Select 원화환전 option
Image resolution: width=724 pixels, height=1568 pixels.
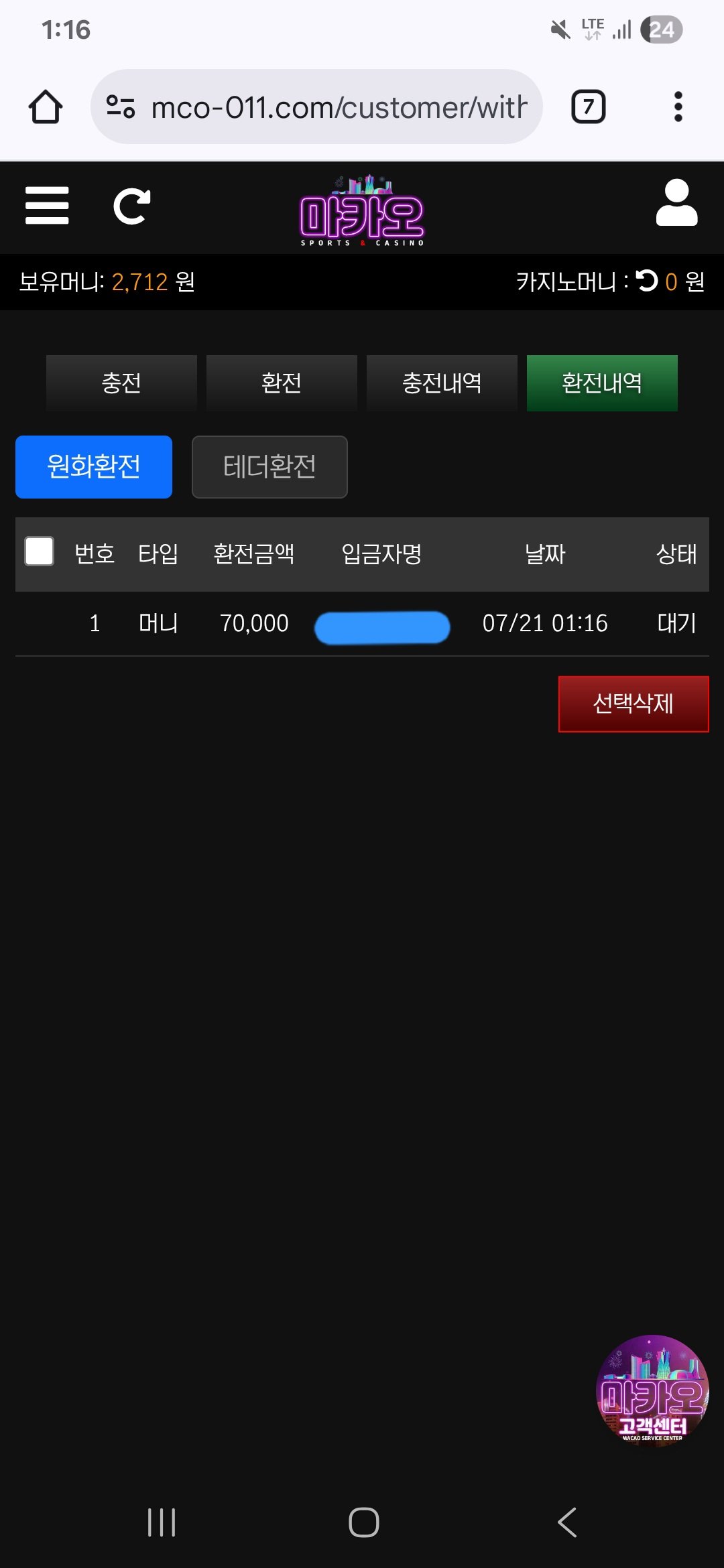click(x=94, y=467)
